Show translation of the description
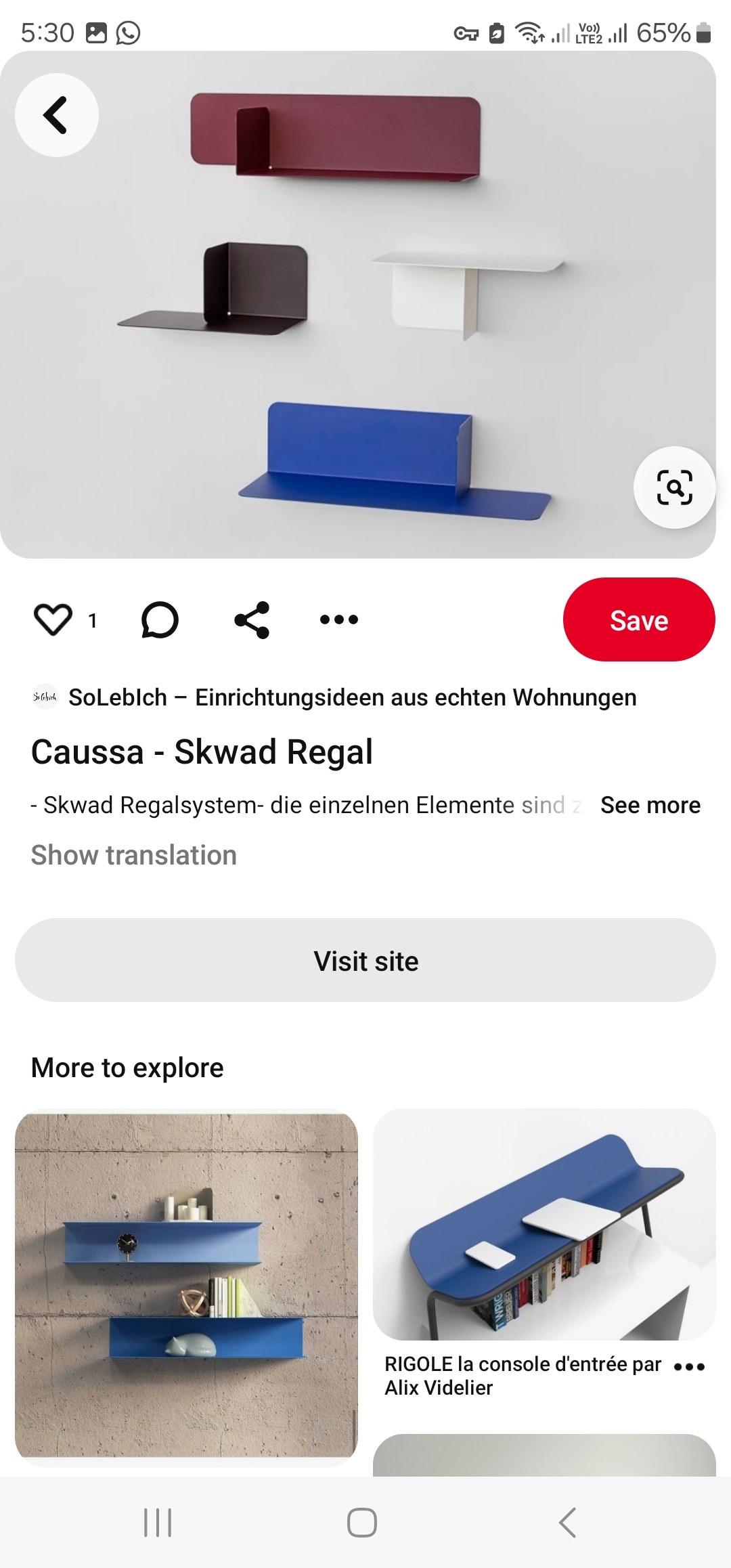 click(134, 855)
